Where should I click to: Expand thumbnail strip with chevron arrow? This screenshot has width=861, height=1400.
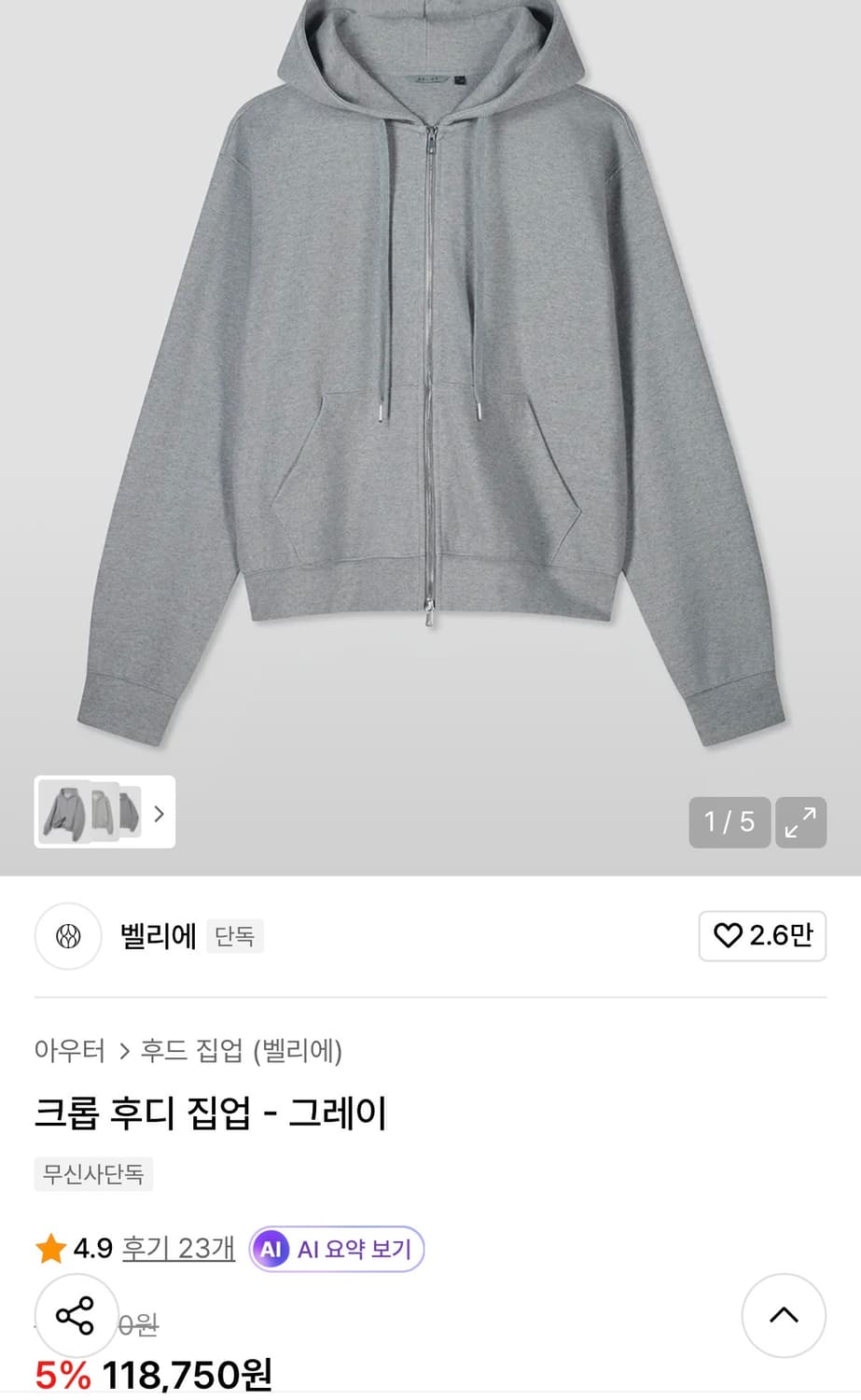point(157,813)
